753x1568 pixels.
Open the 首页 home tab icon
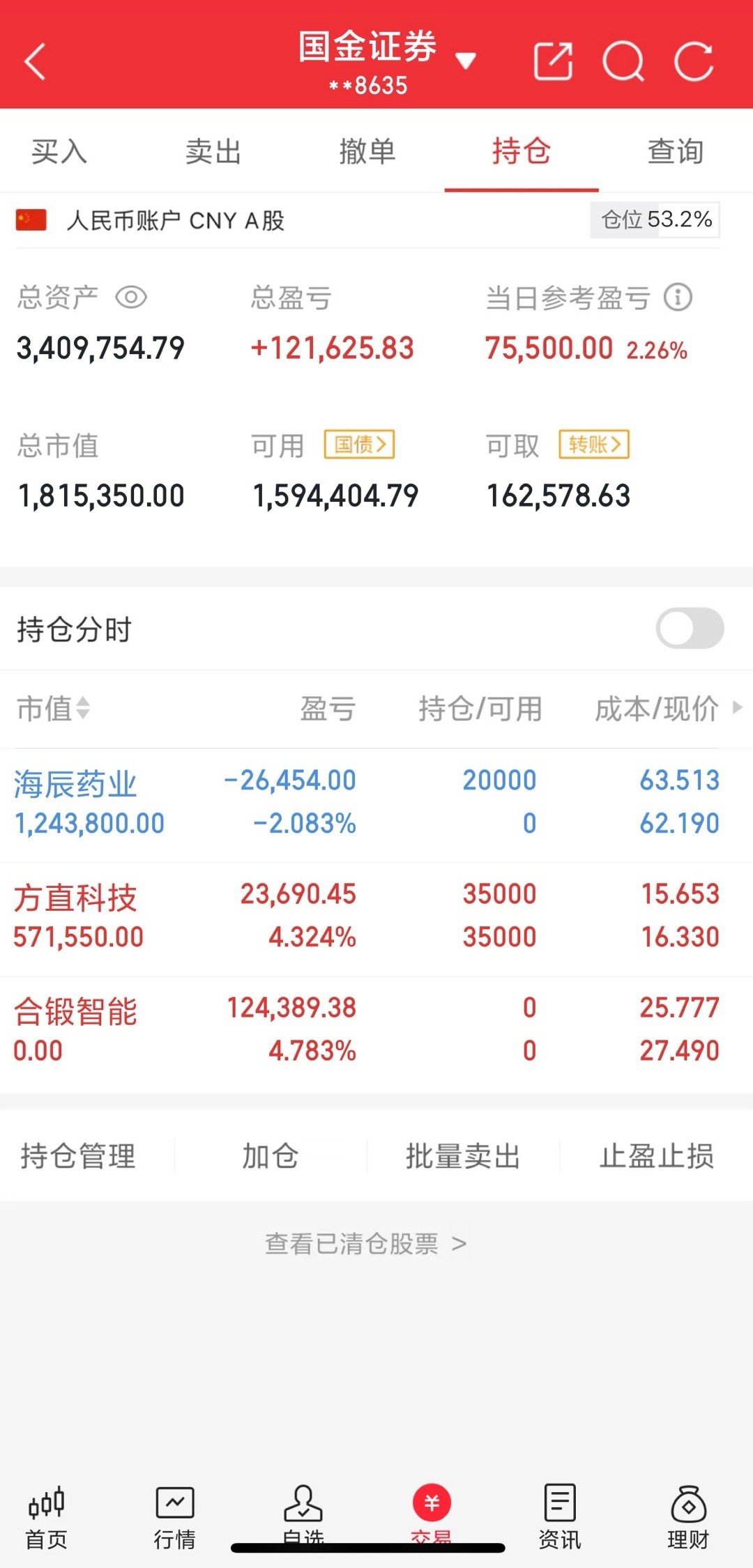point(45,1505)
